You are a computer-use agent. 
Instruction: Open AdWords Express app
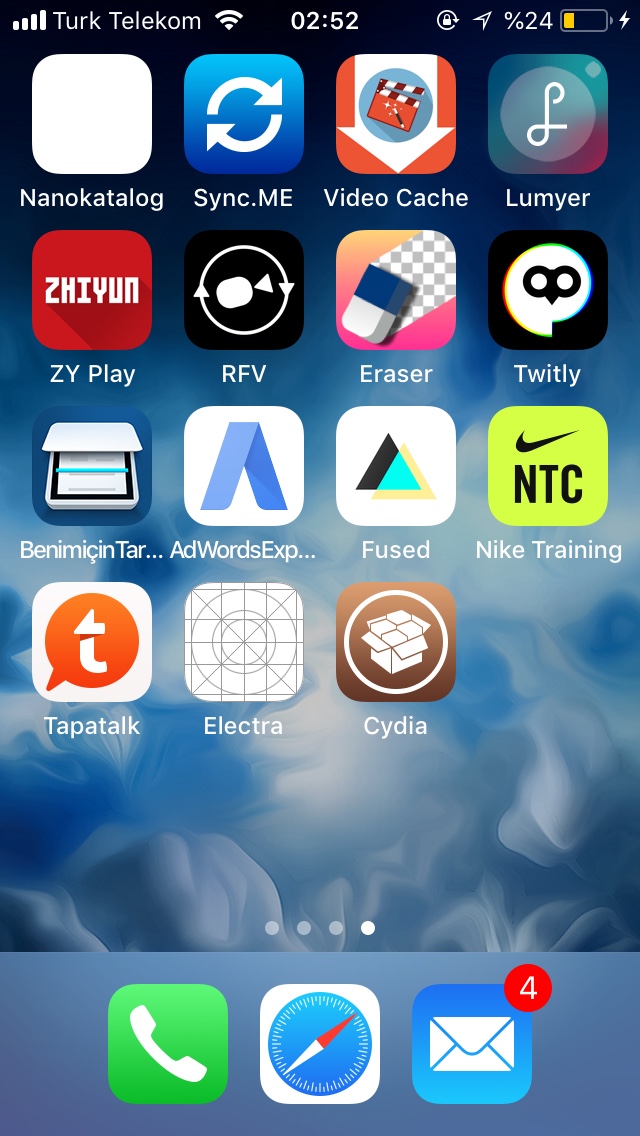pyautogui.click(x=244, y=466)
